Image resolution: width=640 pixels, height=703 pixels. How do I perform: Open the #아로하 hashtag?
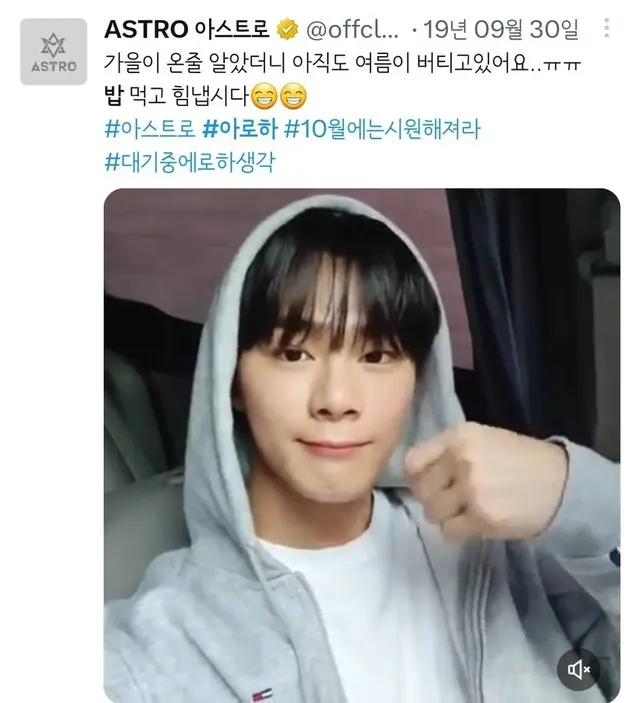[x=240, y=130]
